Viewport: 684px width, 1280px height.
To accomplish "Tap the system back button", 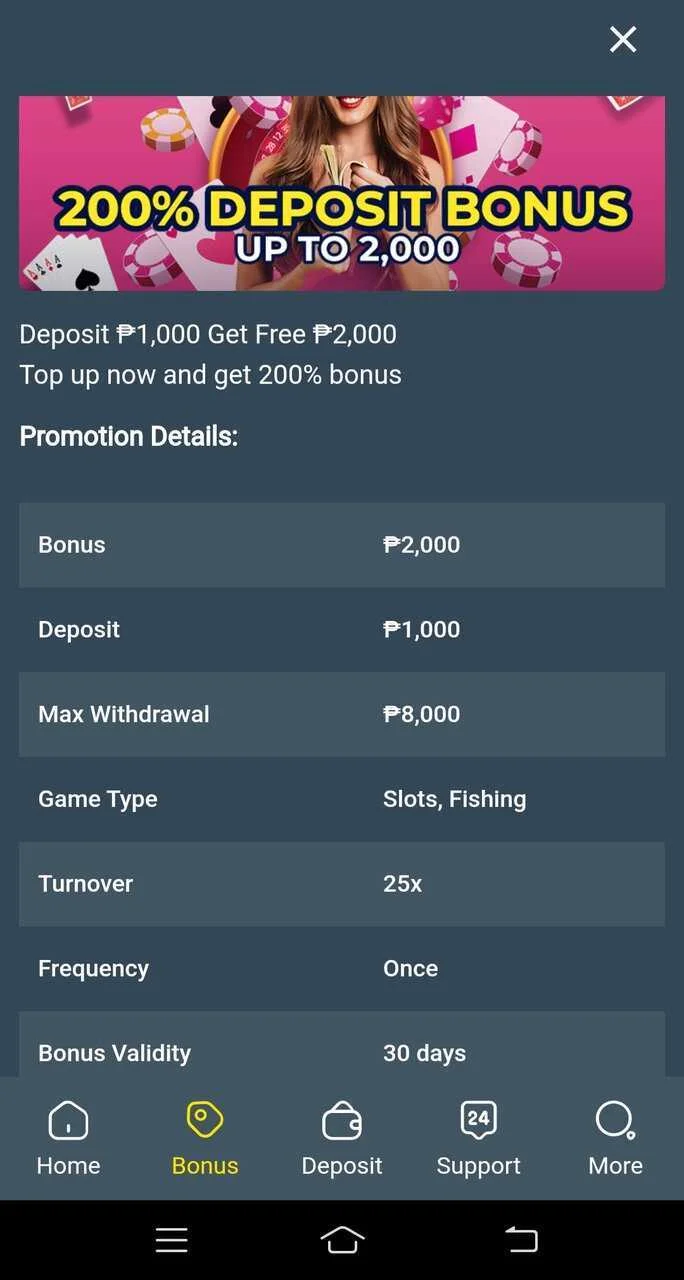I will click(x=521, y=1240).
